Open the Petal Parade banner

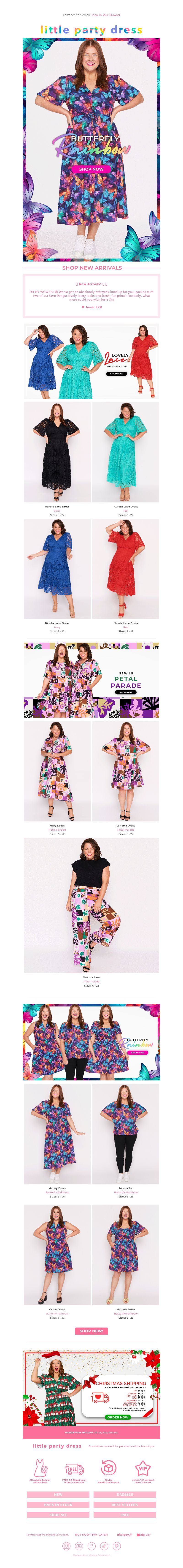pos(91,680)
